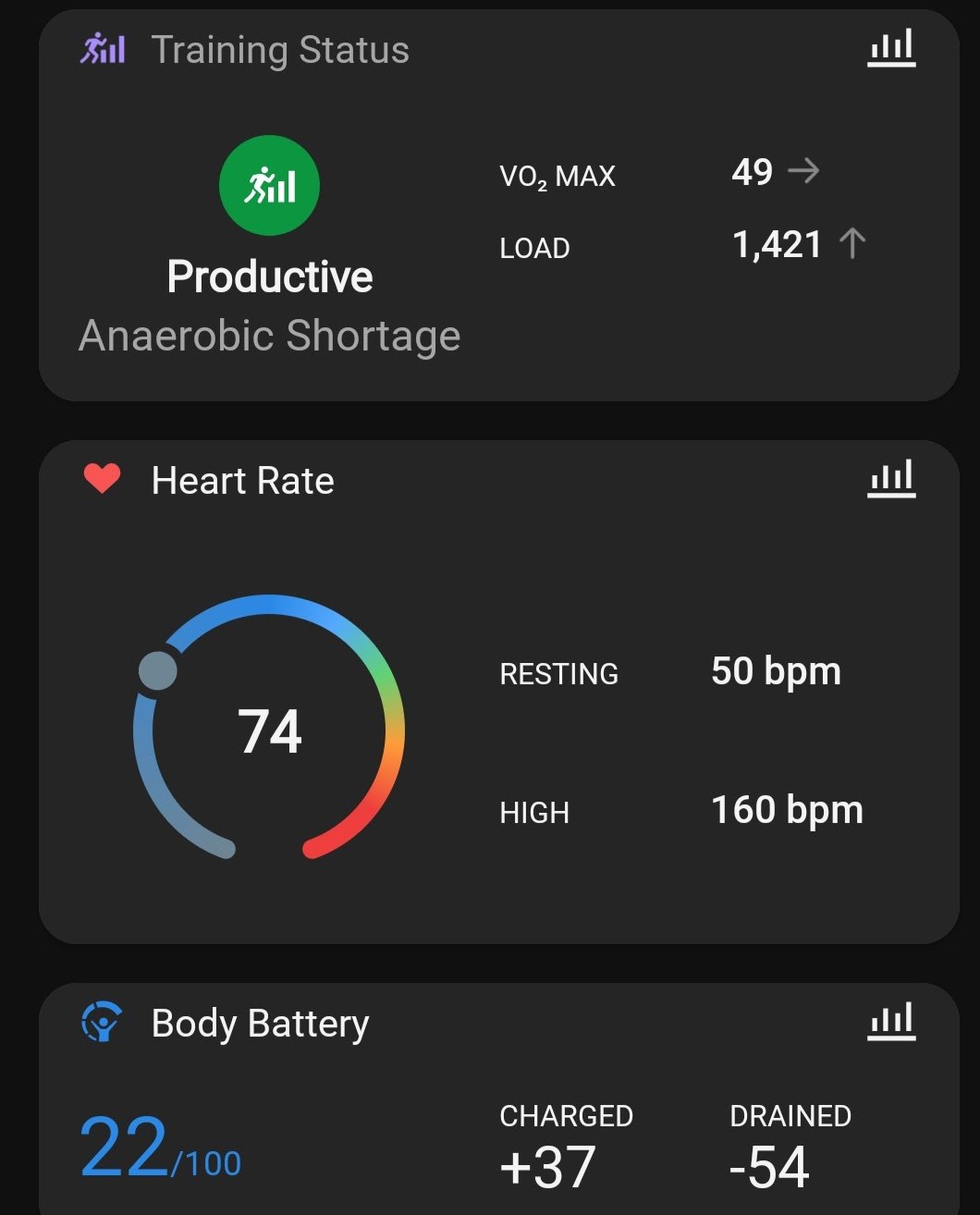Open the Training Status chart icon
This screenshot has height=1215, width=980.
click(891, 48)
